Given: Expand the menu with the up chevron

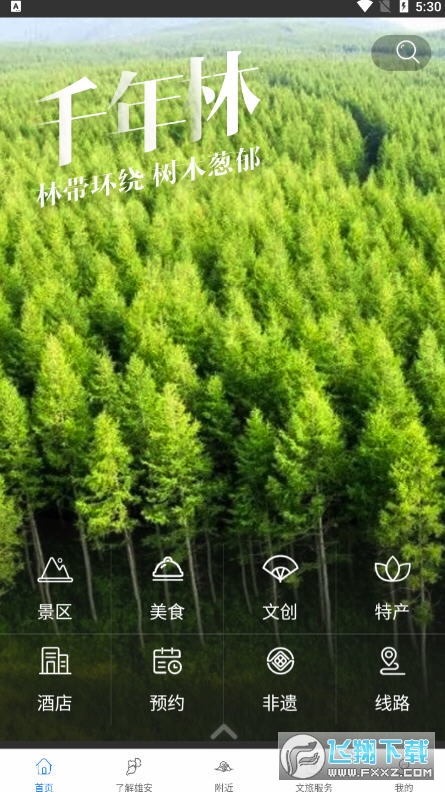Looking at the screenshot, I should (224, 732).
